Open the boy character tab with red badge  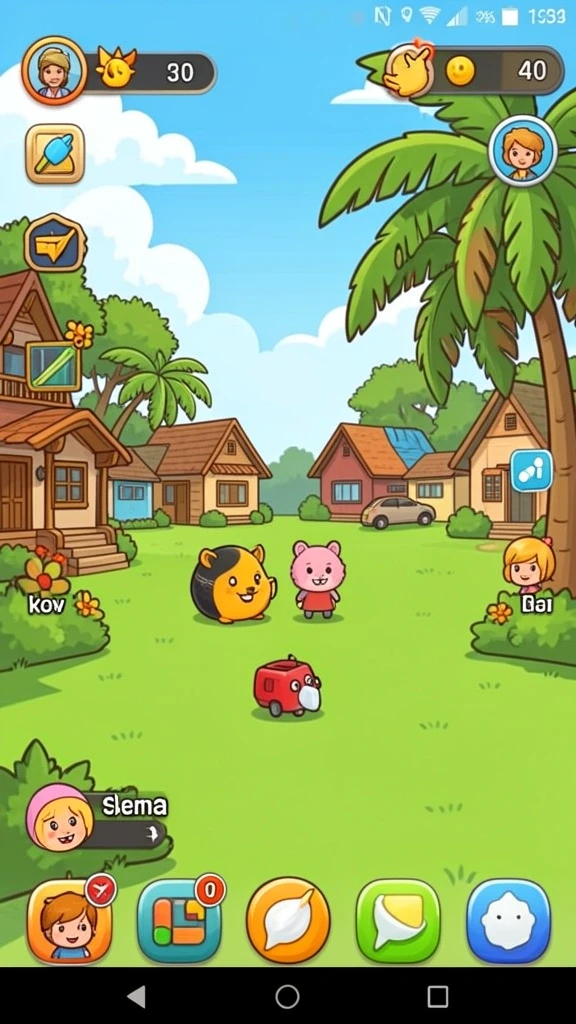coord(70,921)
